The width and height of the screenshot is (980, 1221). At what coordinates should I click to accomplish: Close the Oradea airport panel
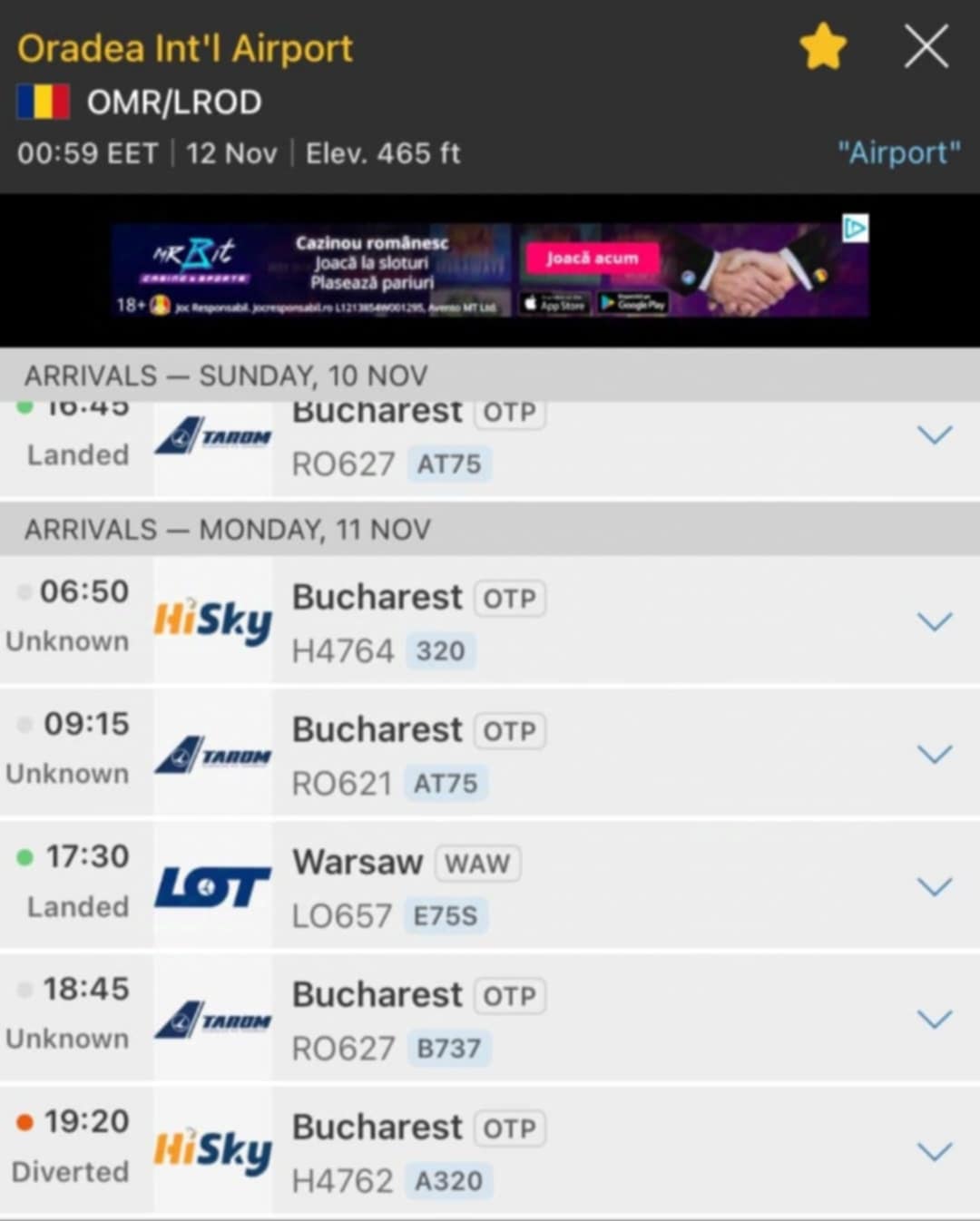926,46
